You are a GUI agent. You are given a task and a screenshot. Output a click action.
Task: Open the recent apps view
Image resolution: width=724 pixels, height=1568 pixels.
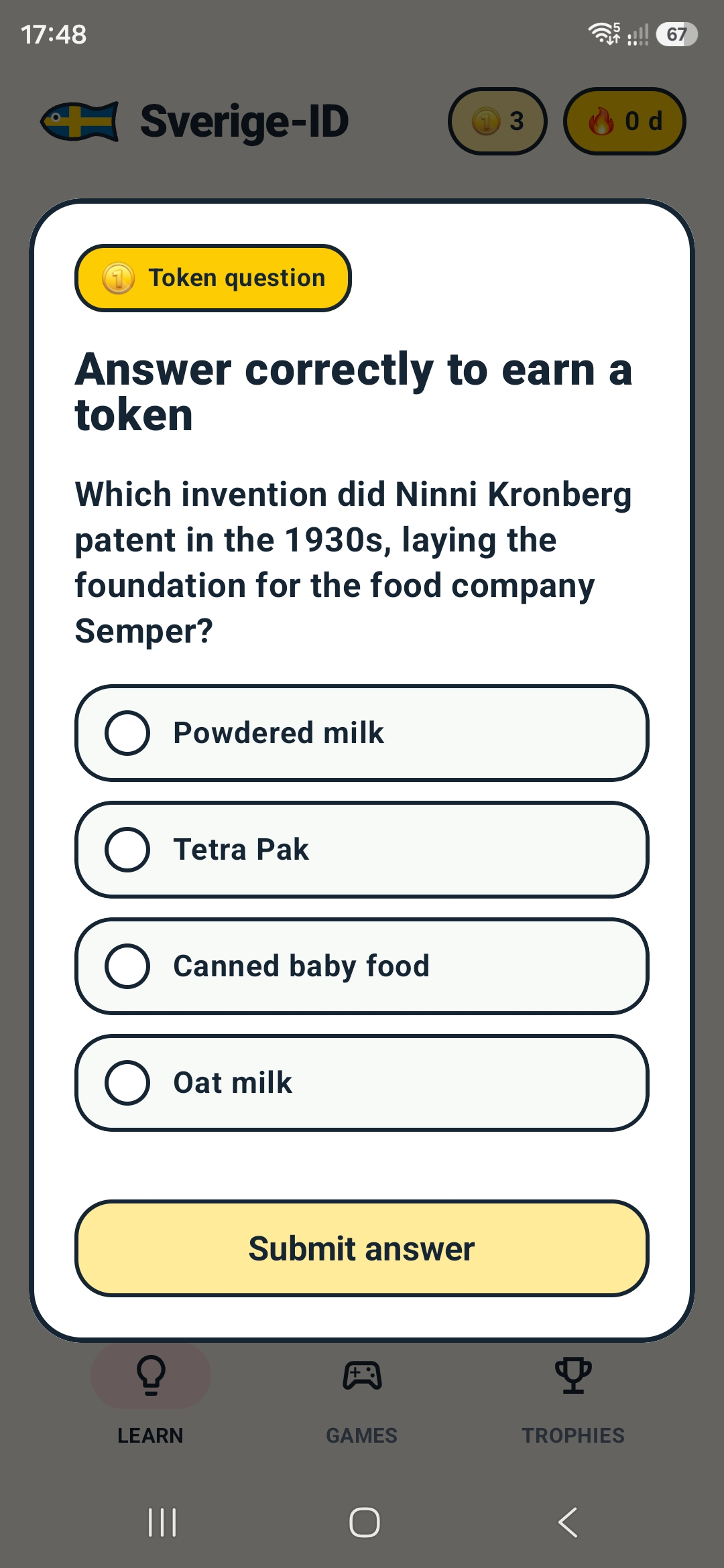point(162,1522)
